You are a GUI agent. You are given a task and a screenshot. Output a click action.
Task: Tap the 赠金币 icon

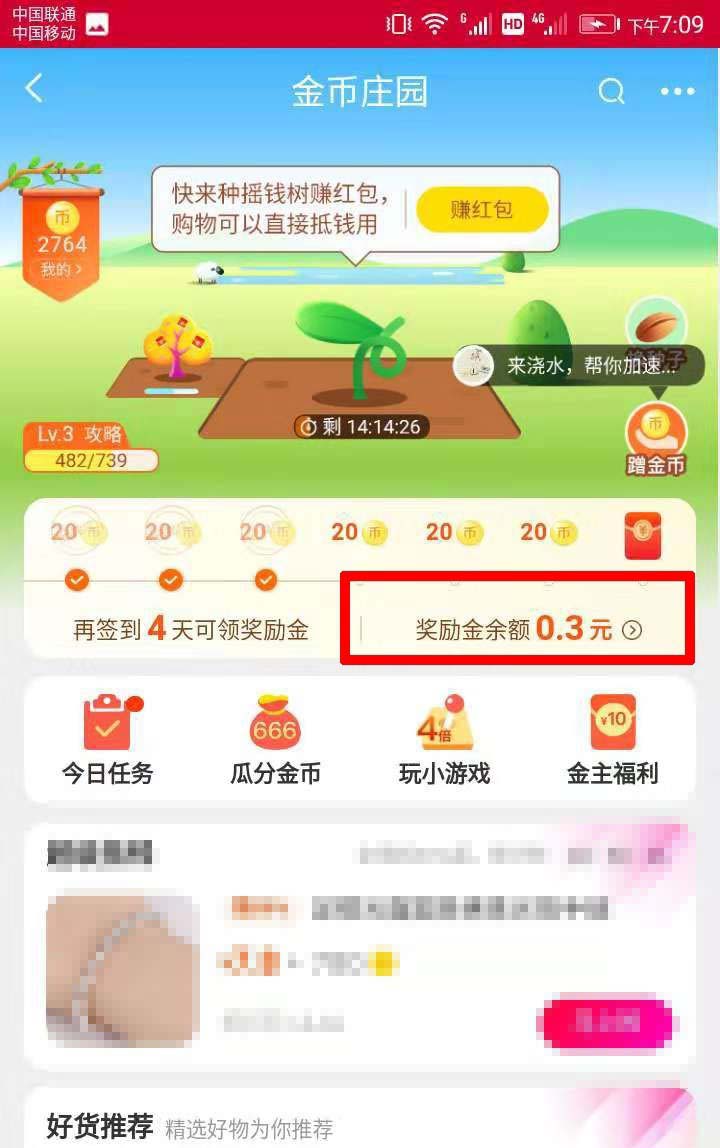[x=656, y=438]
